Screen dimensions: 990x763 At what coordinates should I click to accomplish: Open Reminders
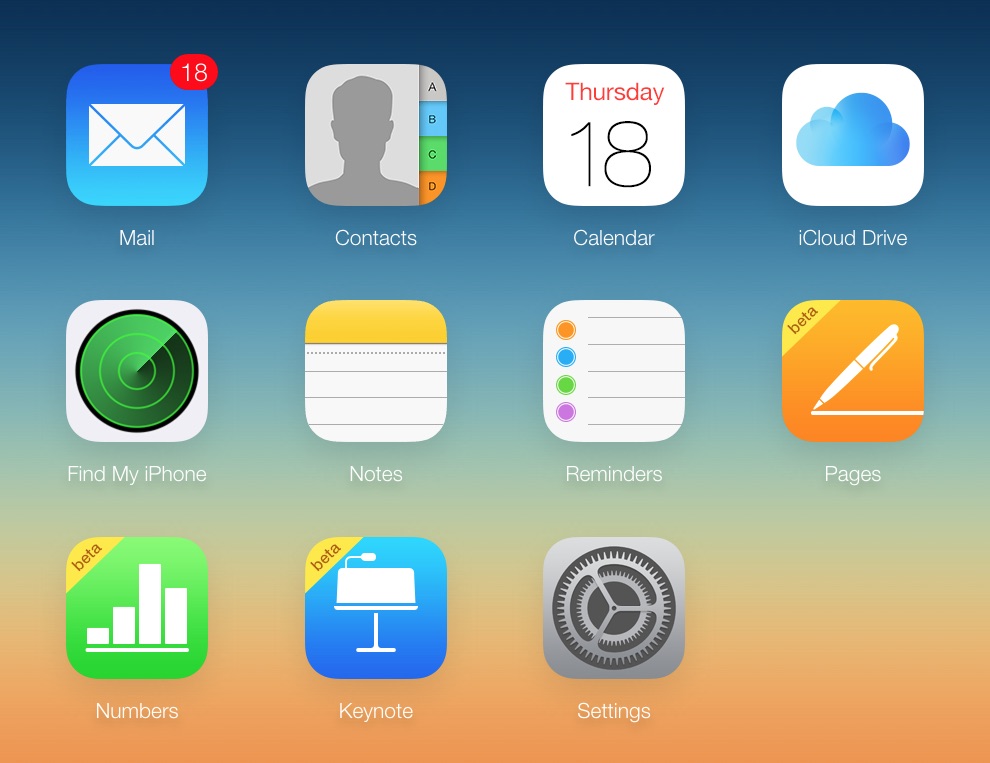[x=614, y=371]
